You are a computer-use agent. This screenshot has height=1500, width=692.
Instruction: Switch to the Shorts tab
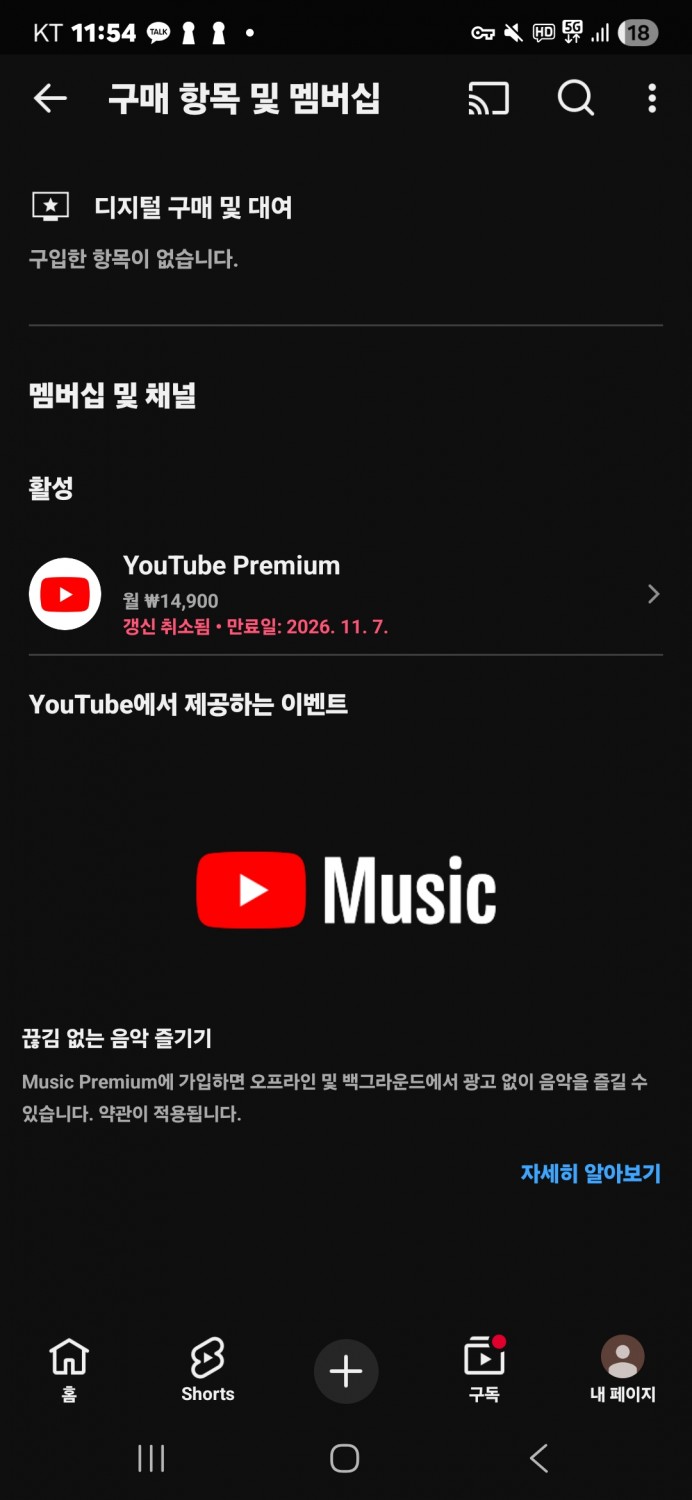207,1369
